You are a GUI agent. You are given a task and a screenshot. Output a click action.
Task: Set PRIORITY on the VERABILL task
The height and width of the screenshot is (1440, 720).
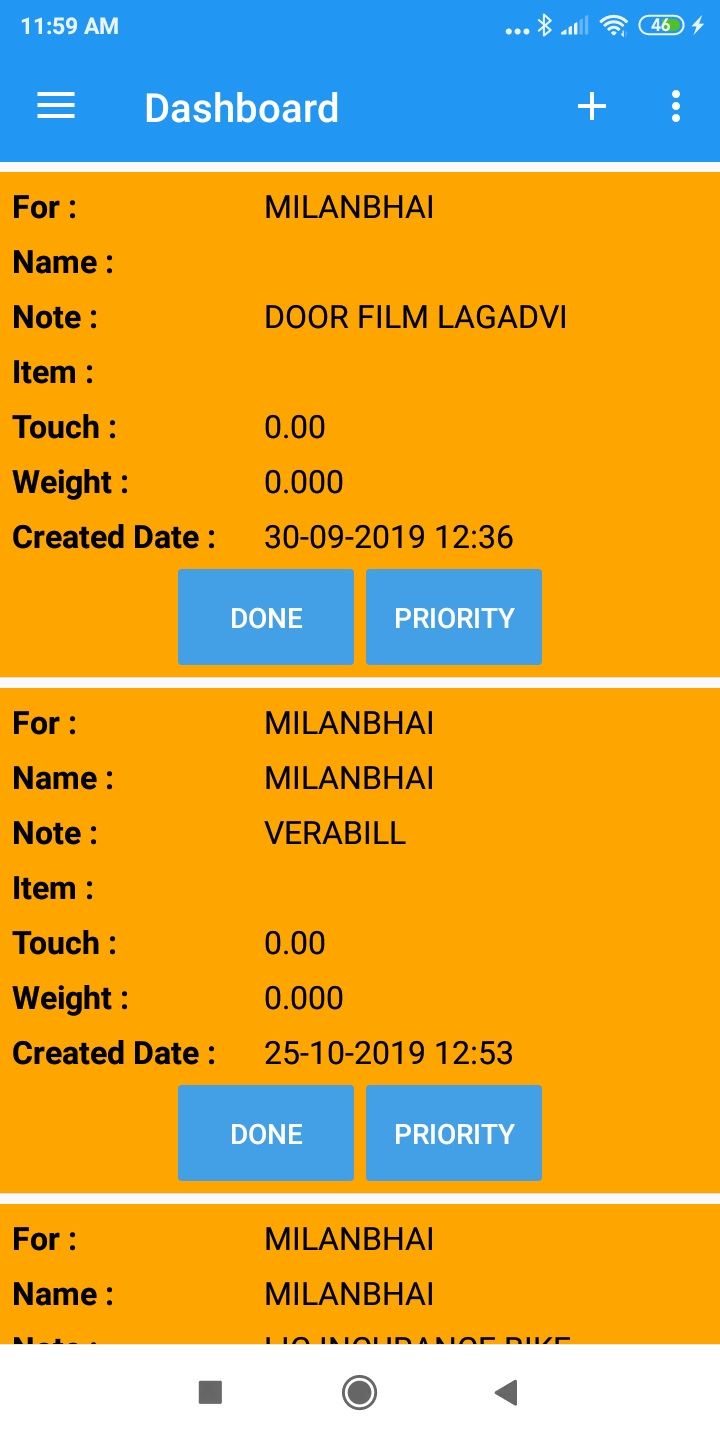[x=453, y=1132]
